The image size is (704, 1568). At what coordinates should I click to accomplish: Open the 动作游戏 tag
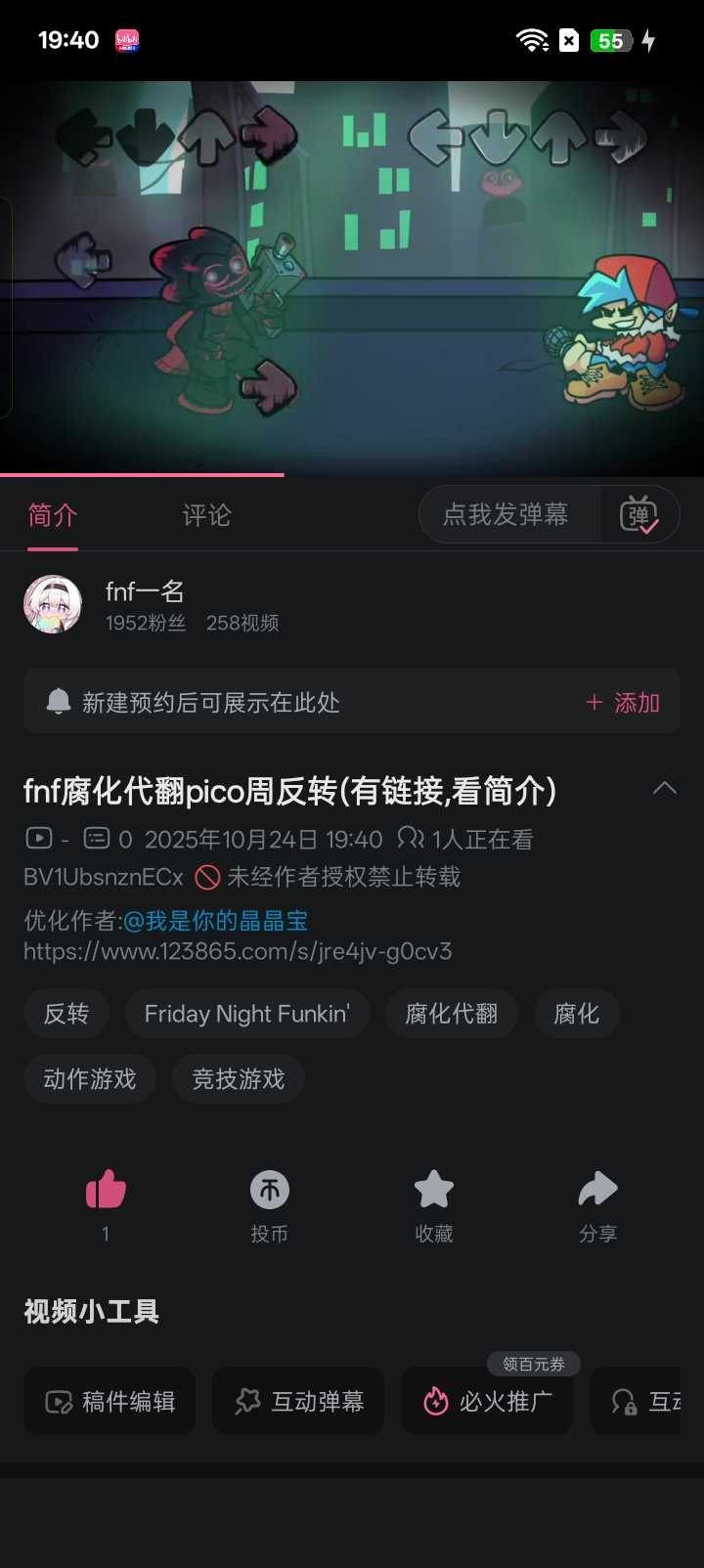[90, 1079]
